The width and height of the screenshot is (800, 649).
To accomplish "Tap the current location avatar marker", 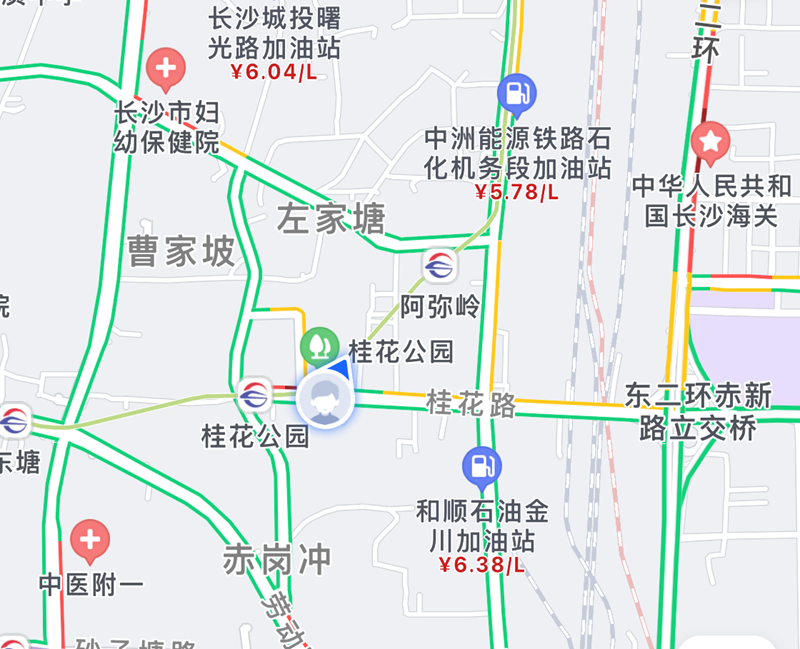I will pos(325,401).
